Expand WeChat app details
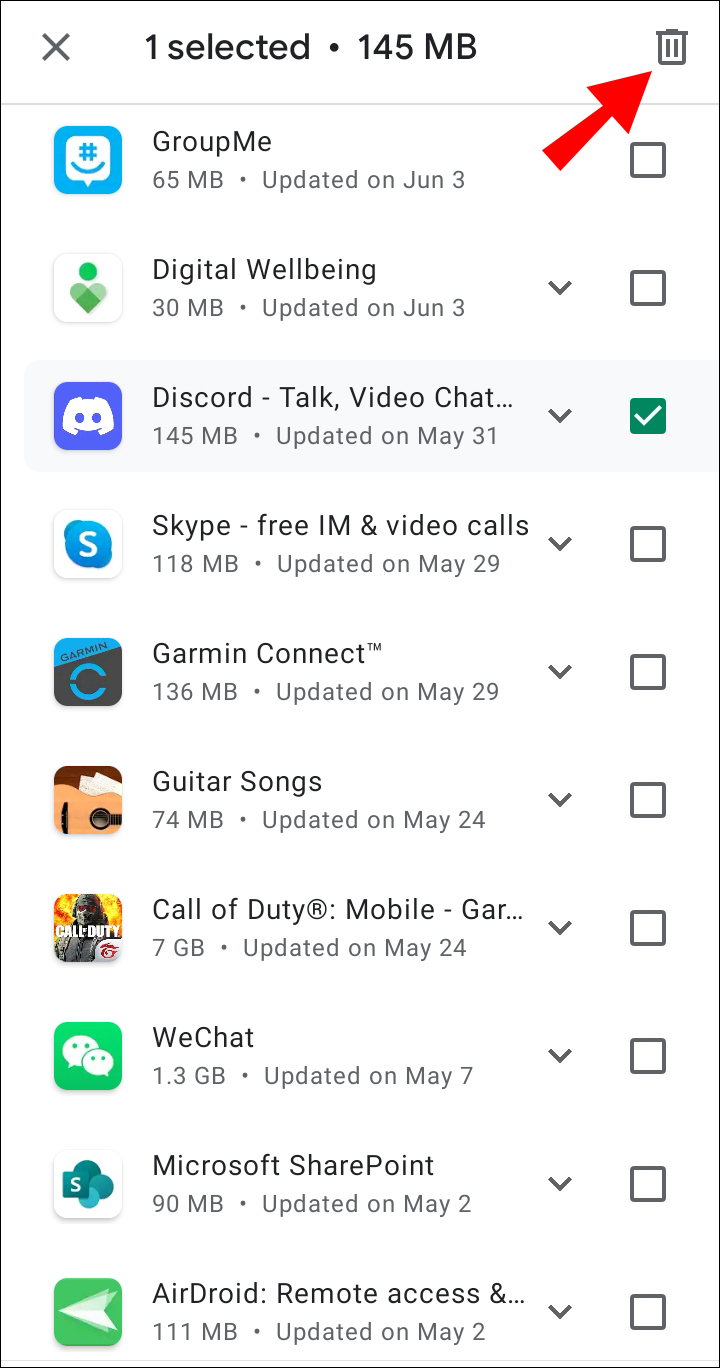 (560, 1056)
